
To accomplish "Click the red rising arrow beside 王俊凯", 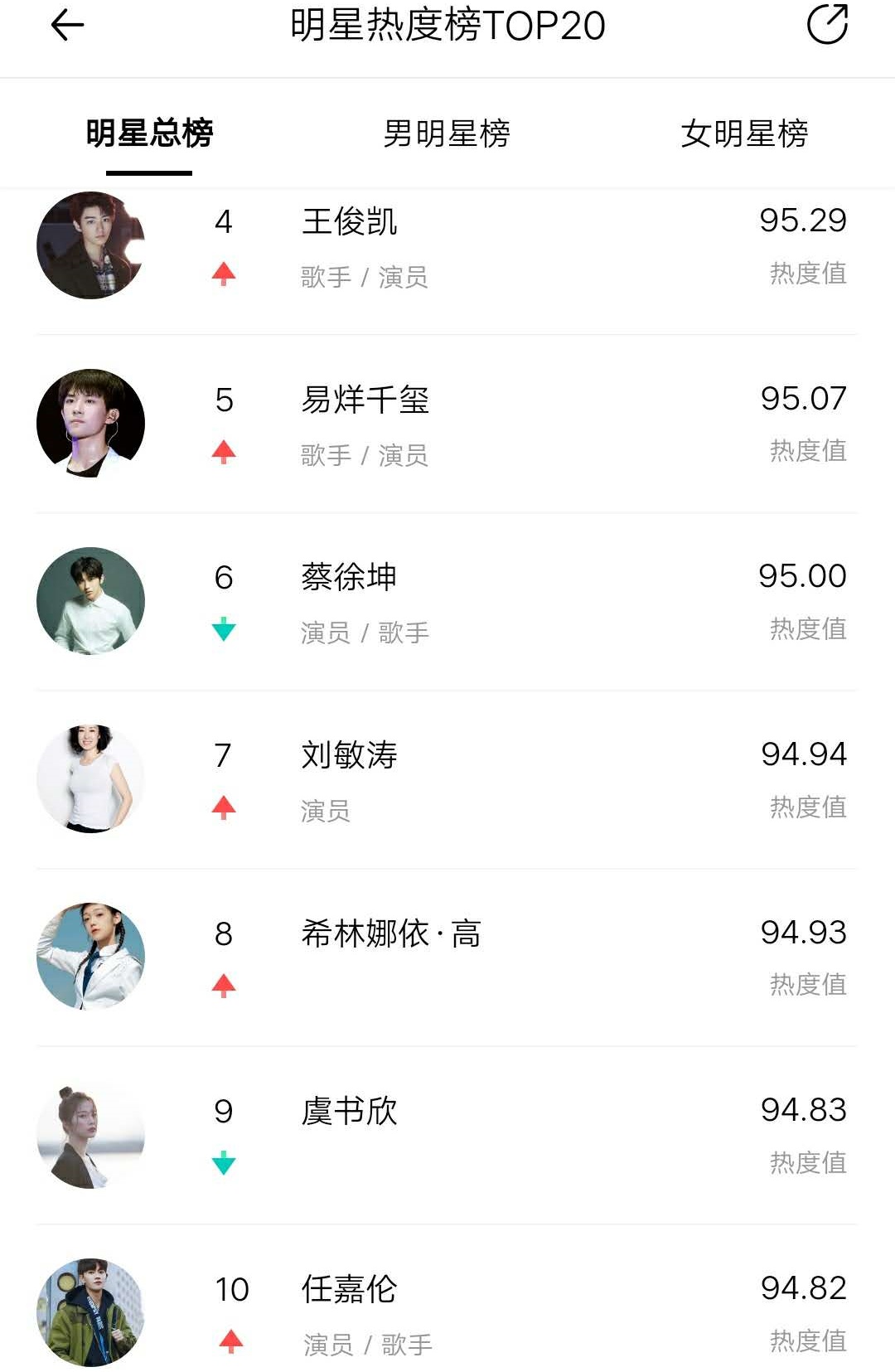I will (x=225, y=272).
